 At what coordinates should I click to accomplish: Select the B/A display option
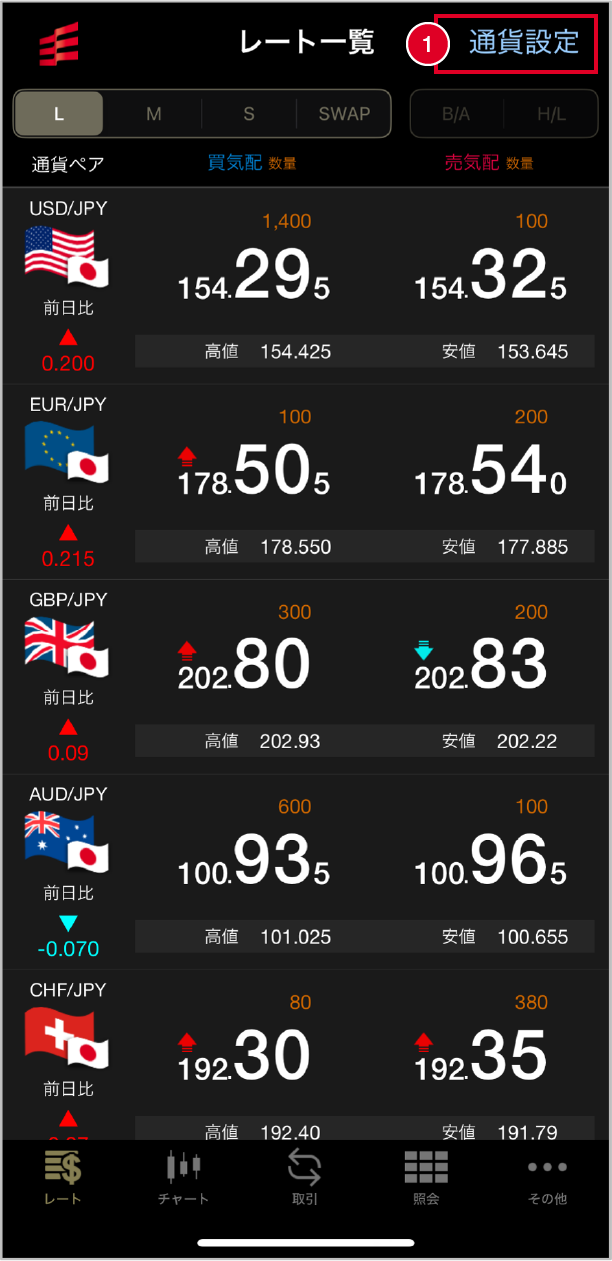[x=456, y=114]
